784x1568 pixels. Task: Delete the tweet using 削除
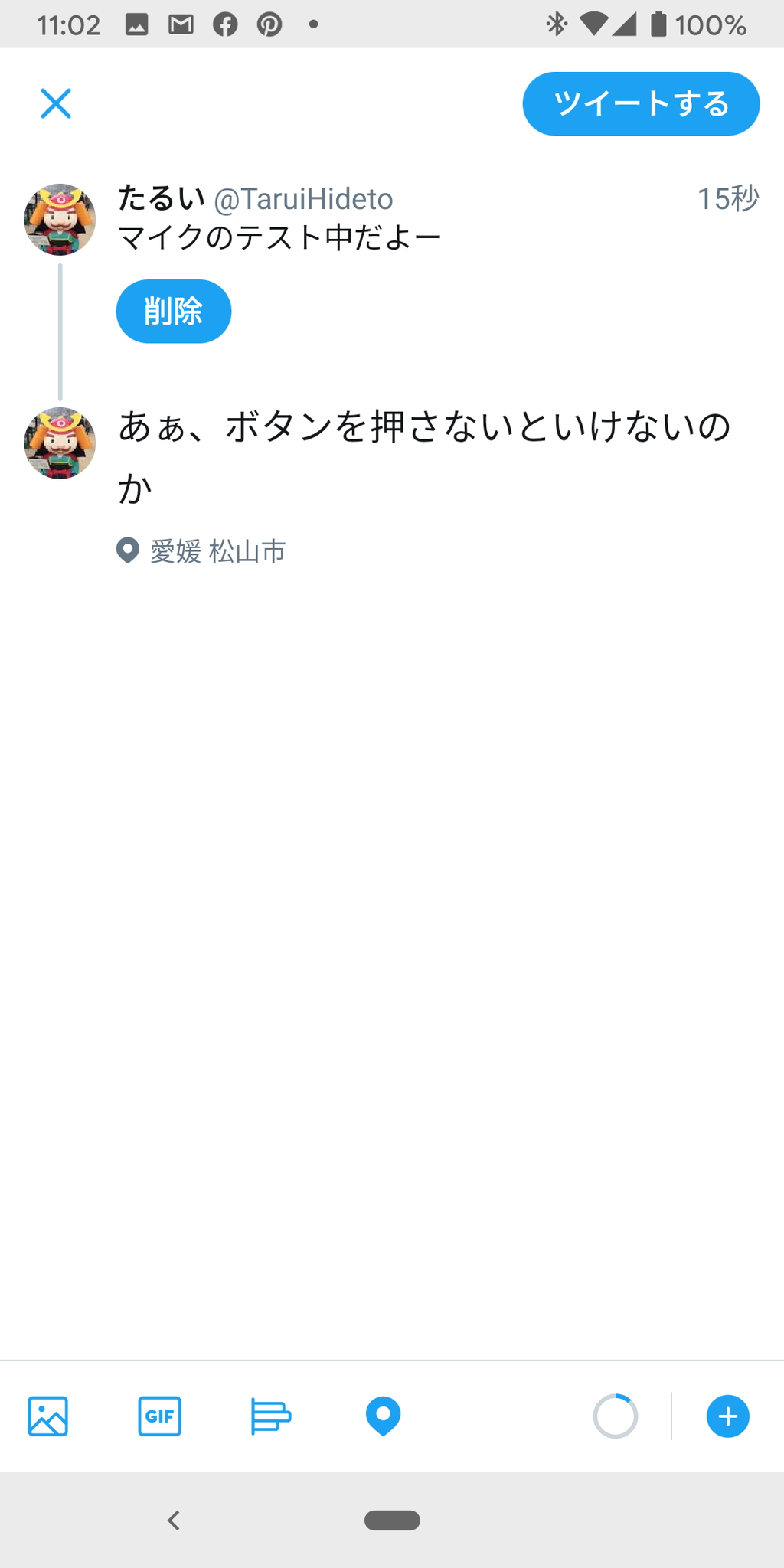173,311
